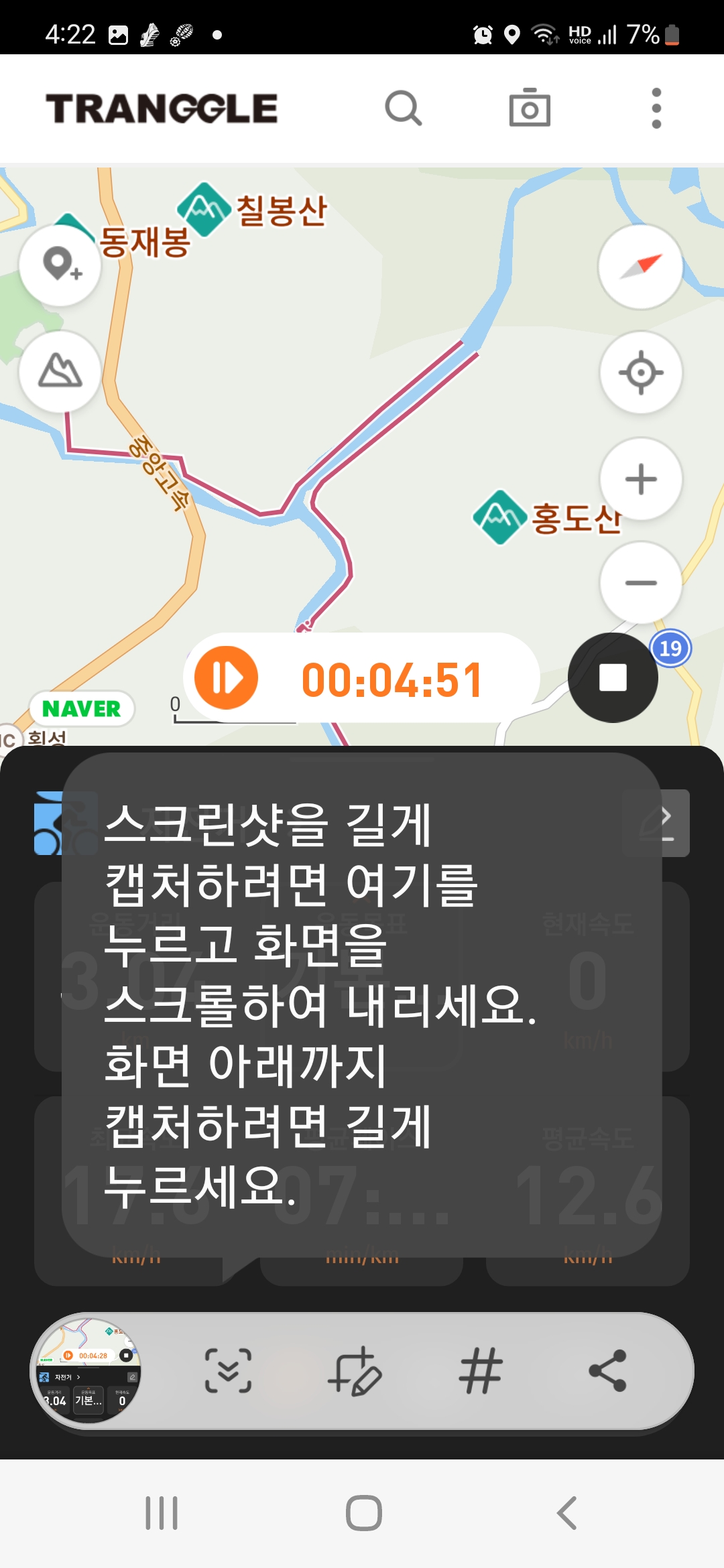This screenshot has width=724, height=1568.
Task: Zoom in the map with plus button
Action: pos(640,479)
